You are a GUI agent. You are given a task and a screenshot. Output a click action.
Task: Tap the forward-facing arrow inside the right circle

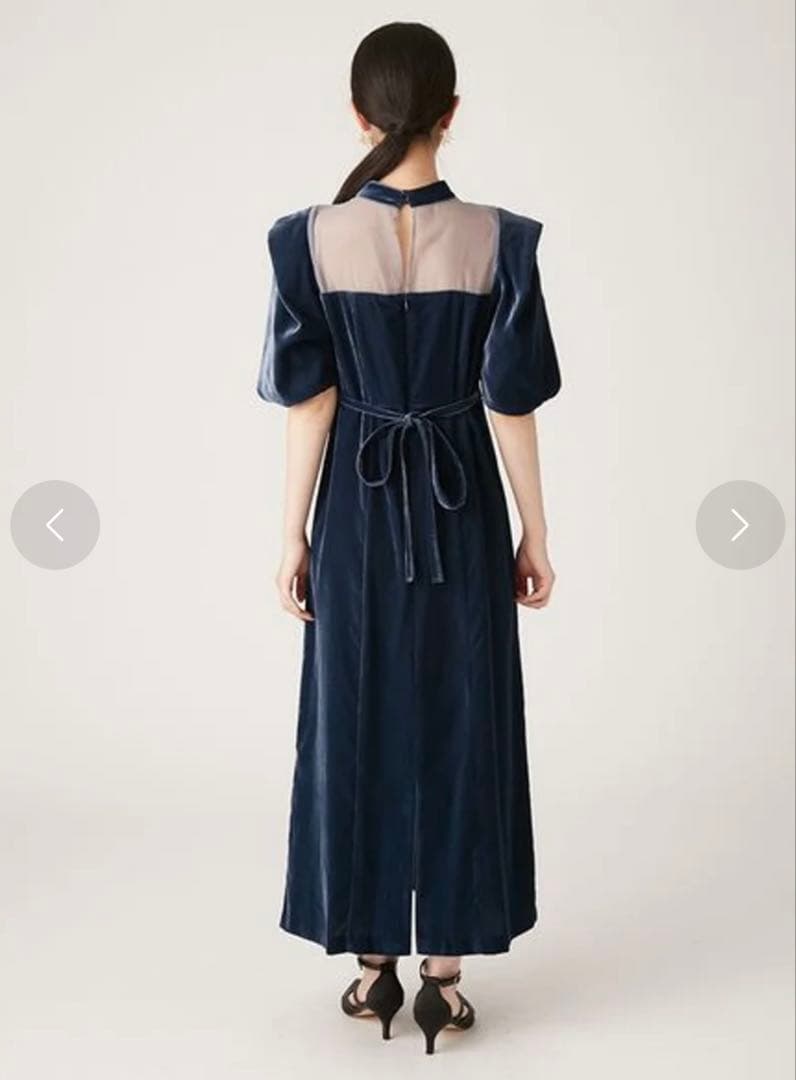[x=738, y=524]
